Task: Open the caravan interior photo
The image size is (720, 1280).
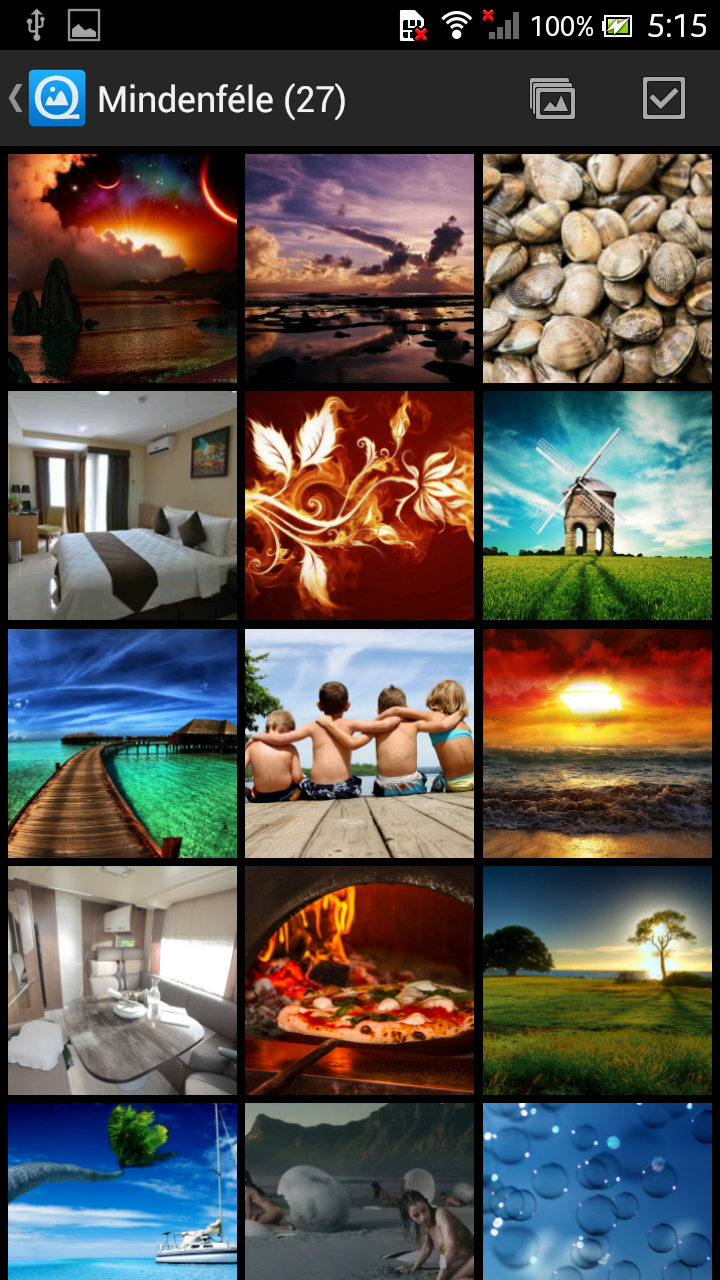Action: [x=122, y=980]
